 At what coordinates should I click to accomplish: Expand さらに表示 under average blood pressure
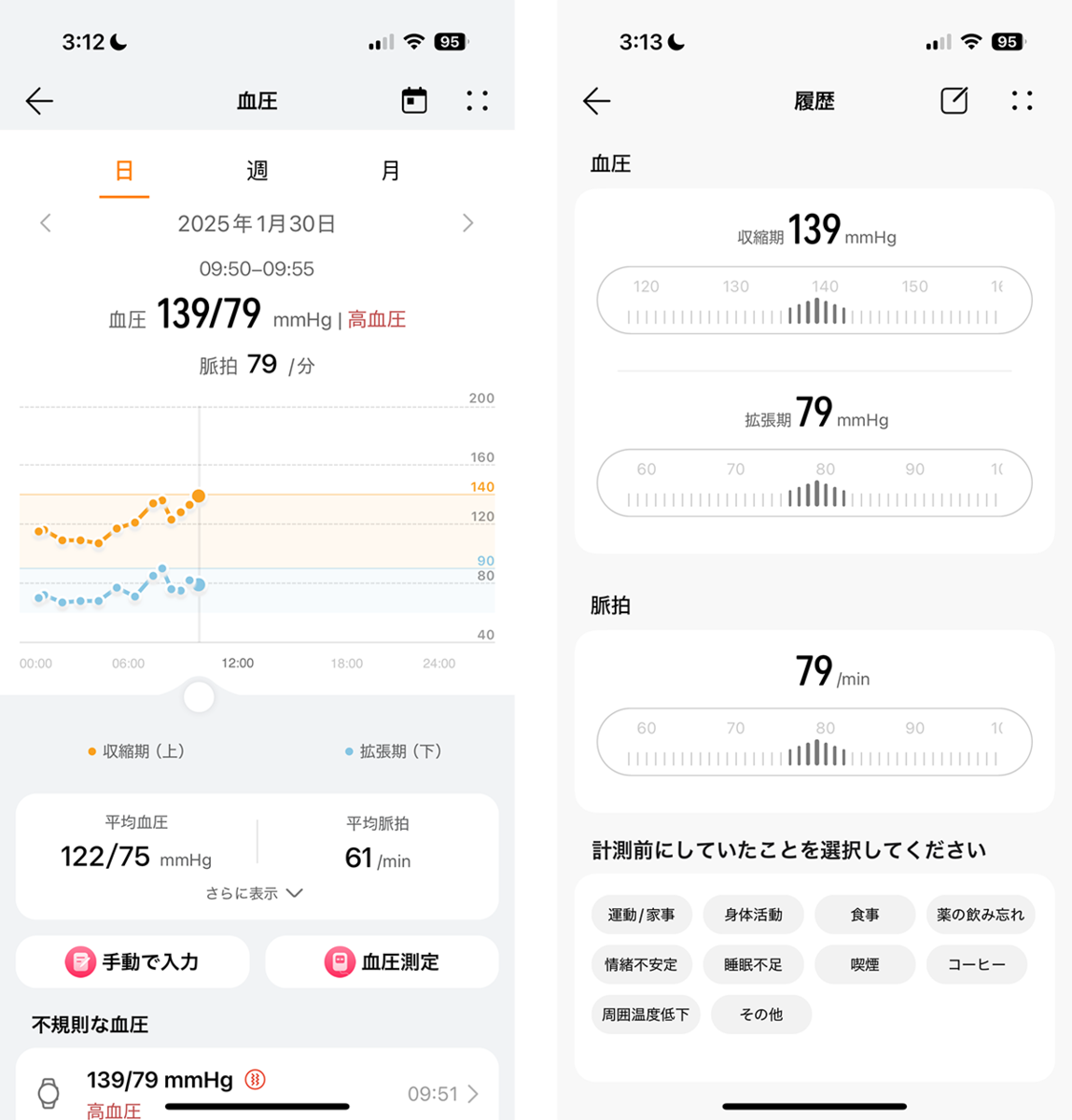pyautogui.click(x=255, y=893)
